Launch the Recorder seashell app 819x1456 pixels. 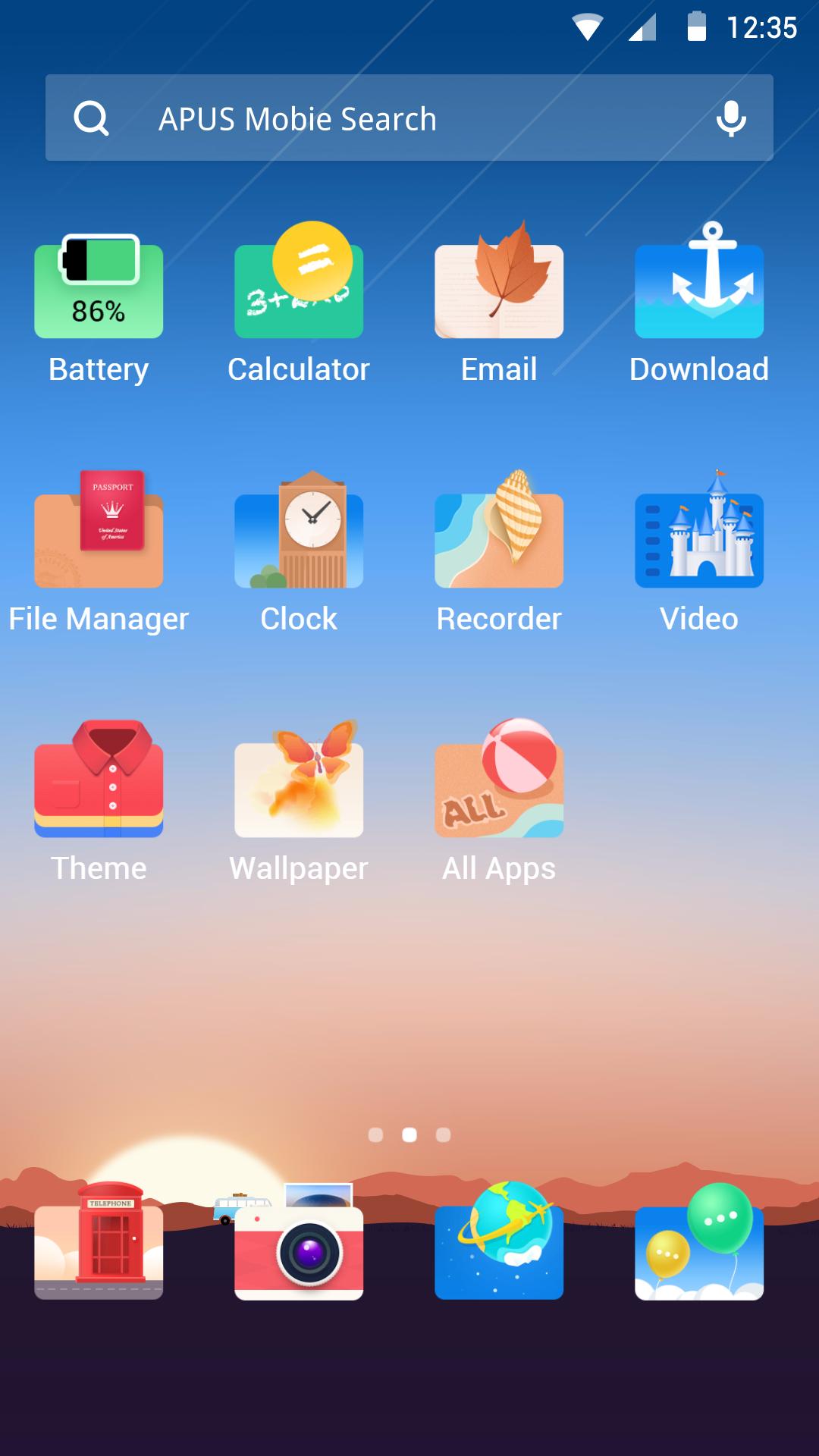click(x=498, y=538)
